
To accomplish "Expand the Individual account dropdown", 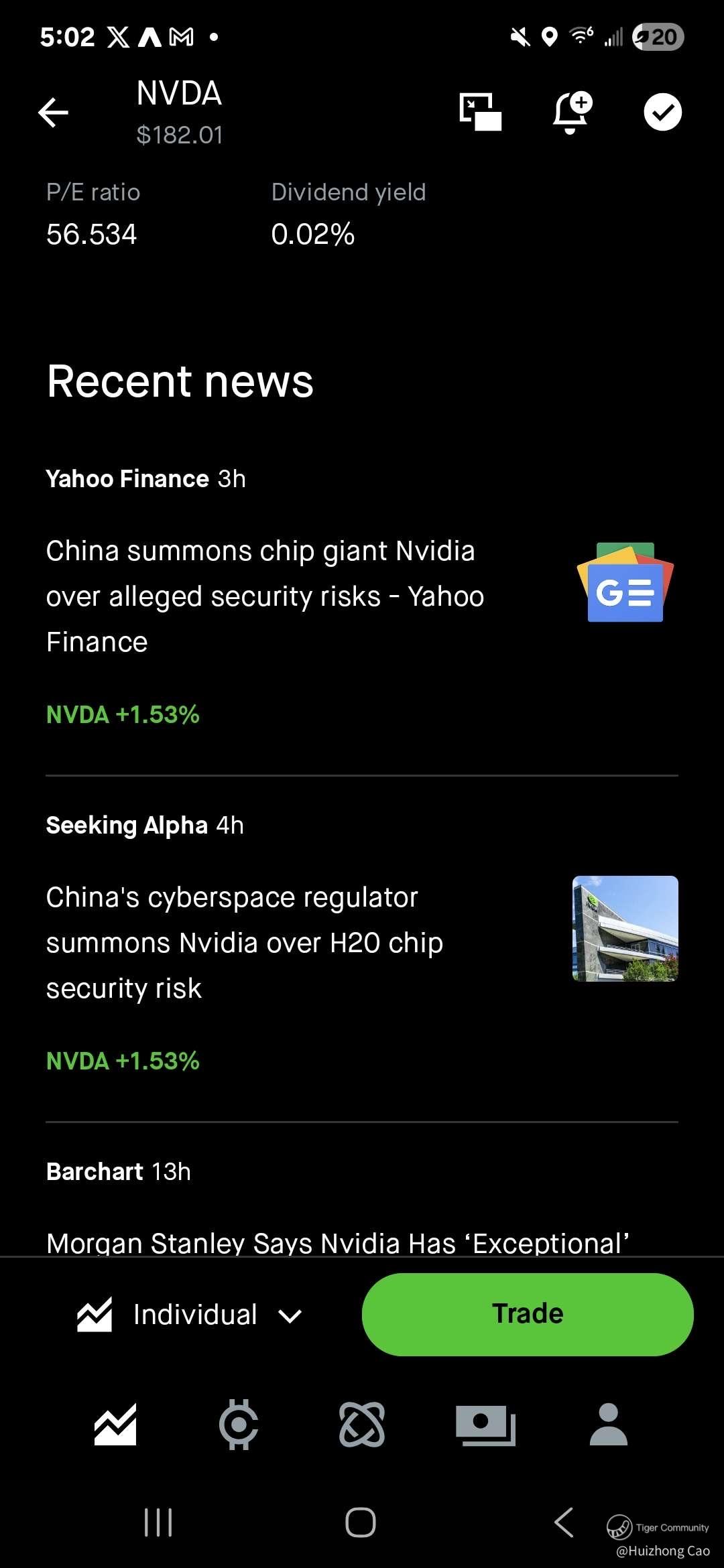I will [x=190, y=1315].
